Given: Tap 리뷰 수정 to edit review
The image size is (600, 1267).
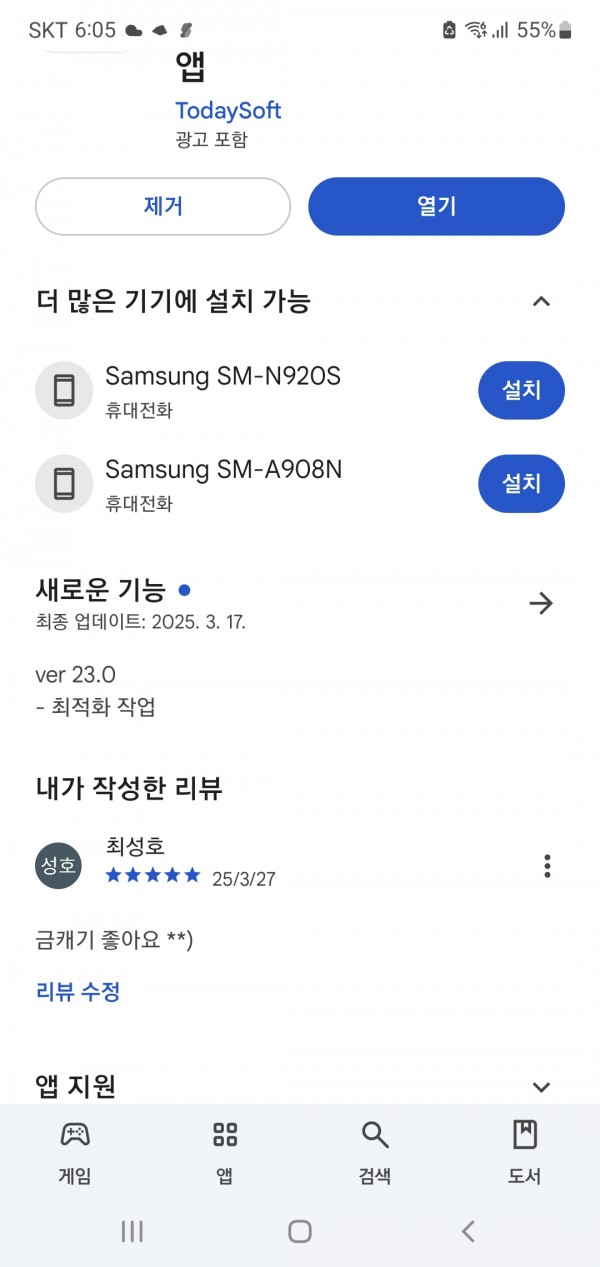Looking at the screenshot, I should point(78,992).
